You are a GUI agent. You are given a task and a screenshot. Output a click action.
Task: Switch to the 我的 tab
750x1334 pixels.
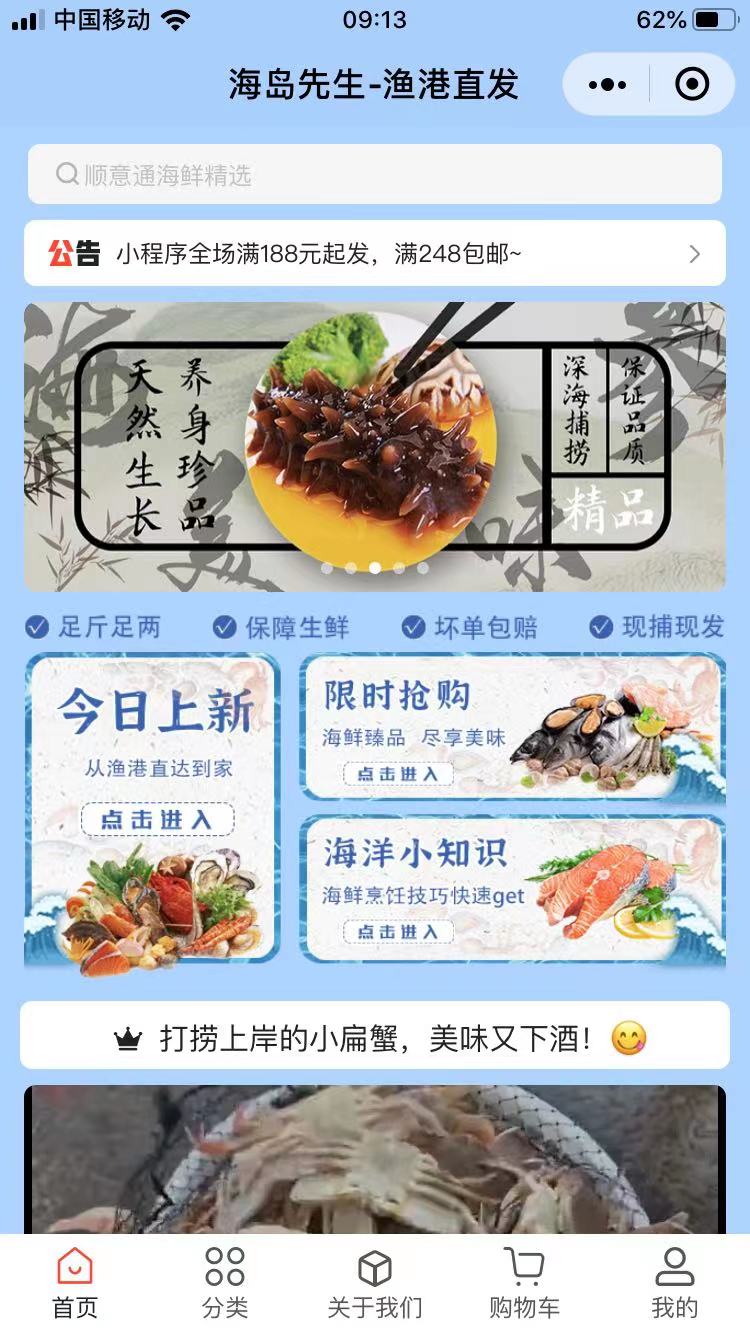point(675,1283)
